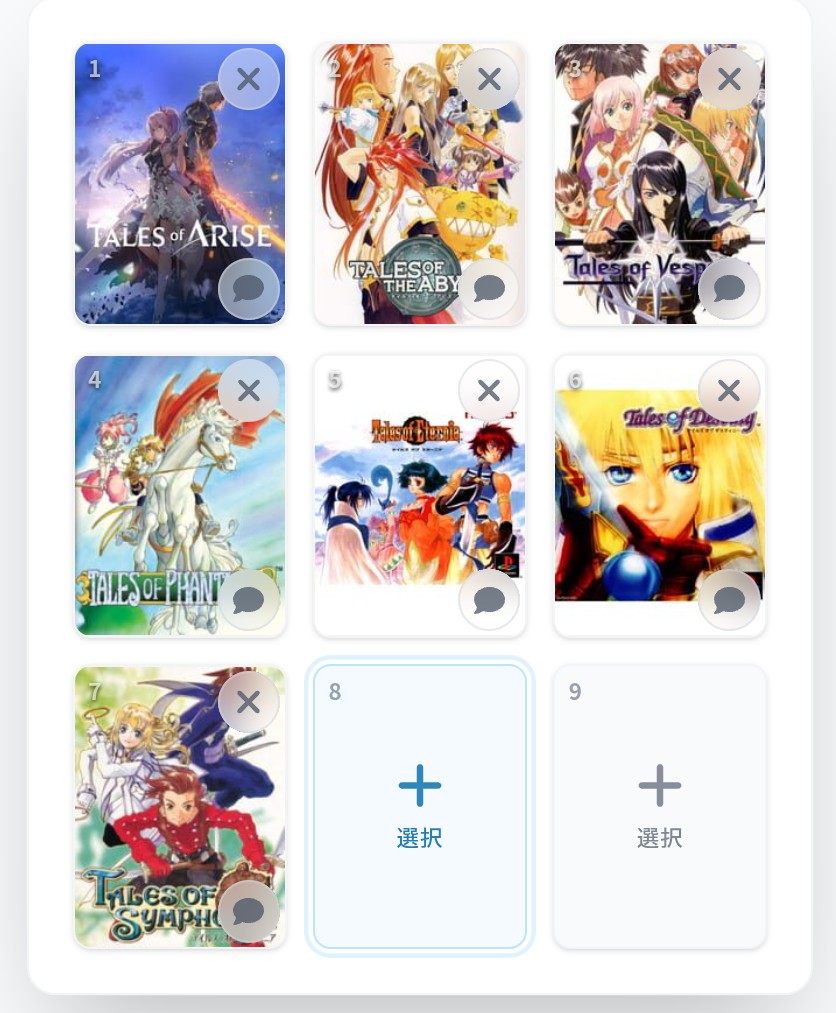
Task: Choose a title for empty slot 9
Action: (660, 806)
